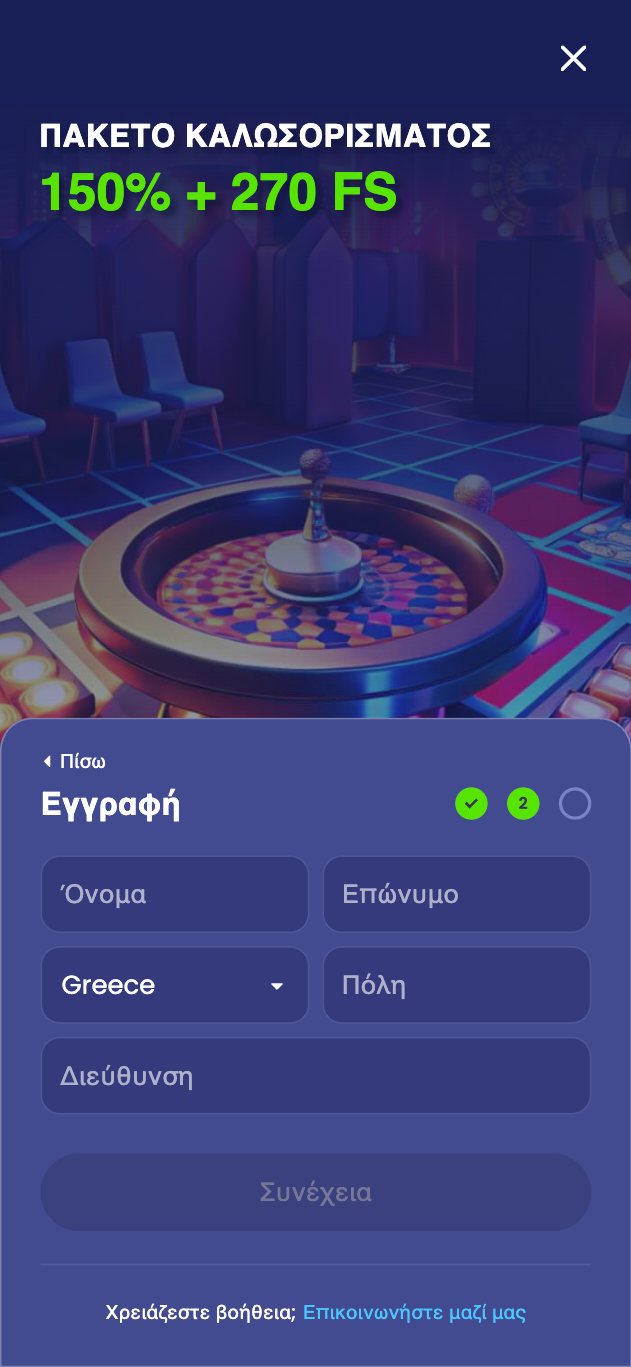Screen dimensions: 631x1367
Task: Expand the Greece country dropdown
Action: (x=175, y=985)
